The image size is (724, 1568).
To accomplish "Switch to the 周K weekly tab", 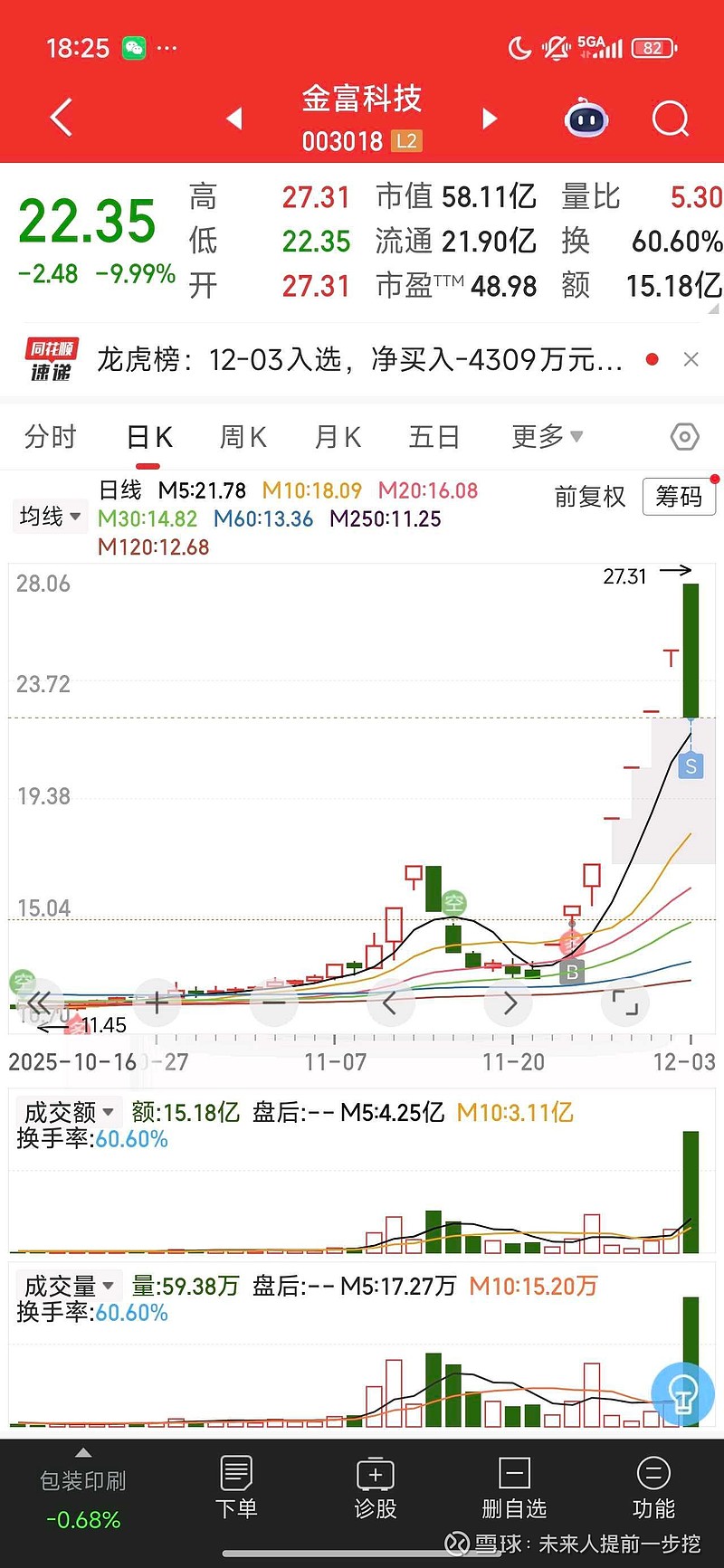I will pos(242,436).
